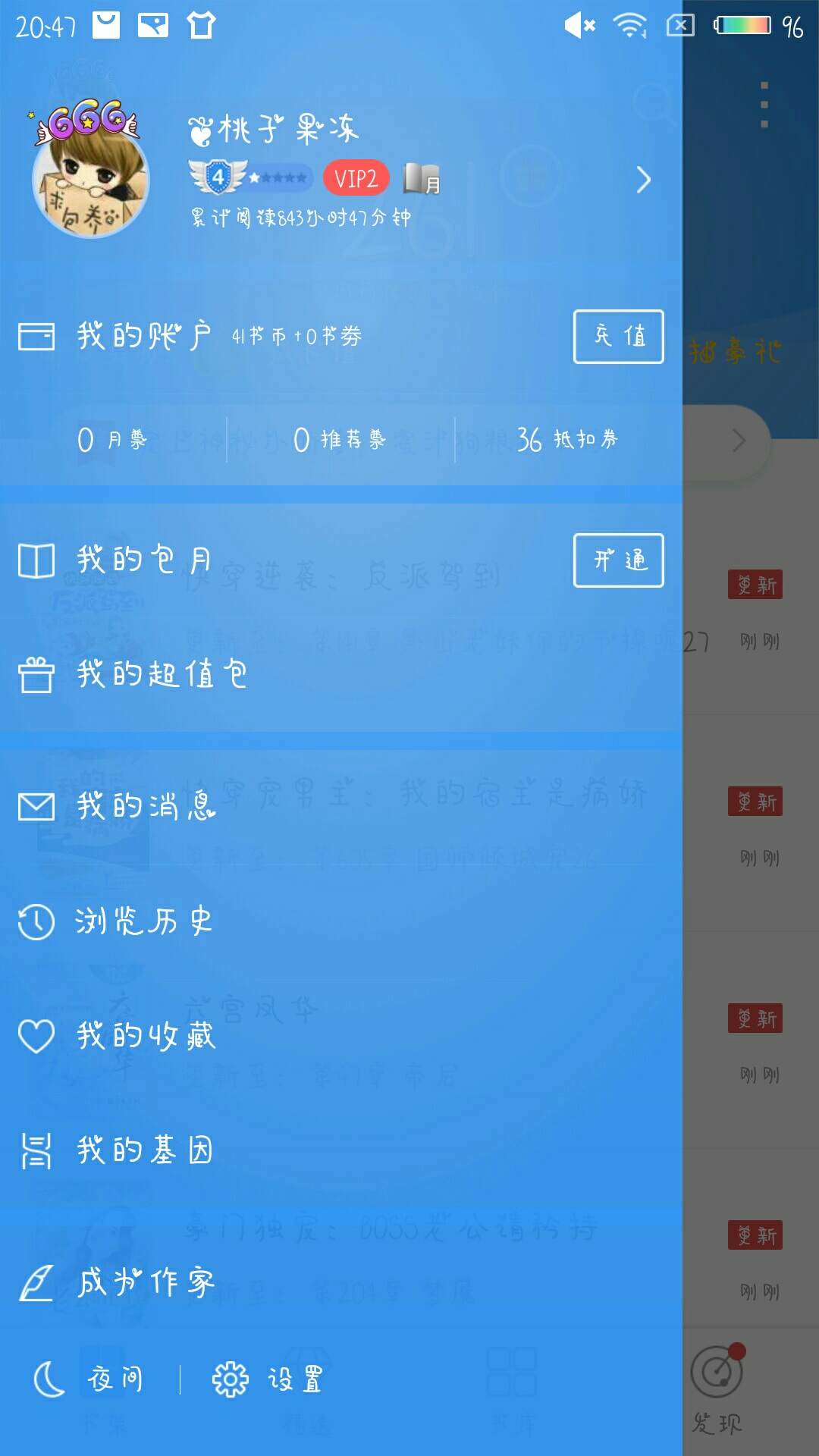Image resolution: width=819 pixels, height=1456 pixels.
Task: Switch to the 发现 discover tab
Action: pos(717,1389)
